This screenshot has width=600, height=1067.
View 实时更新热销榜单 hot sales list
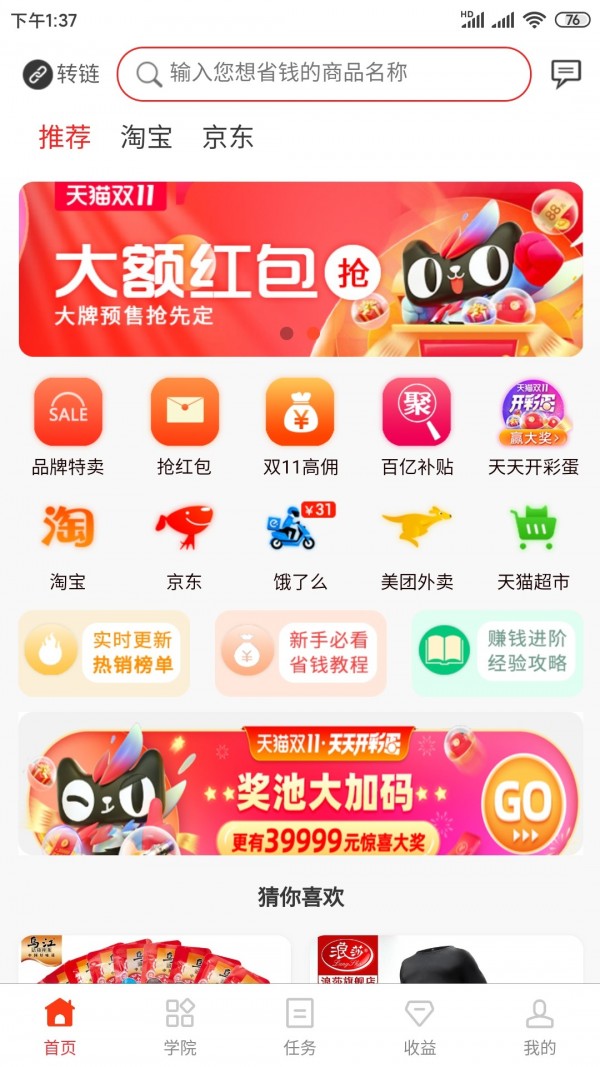tap(104, 653)
